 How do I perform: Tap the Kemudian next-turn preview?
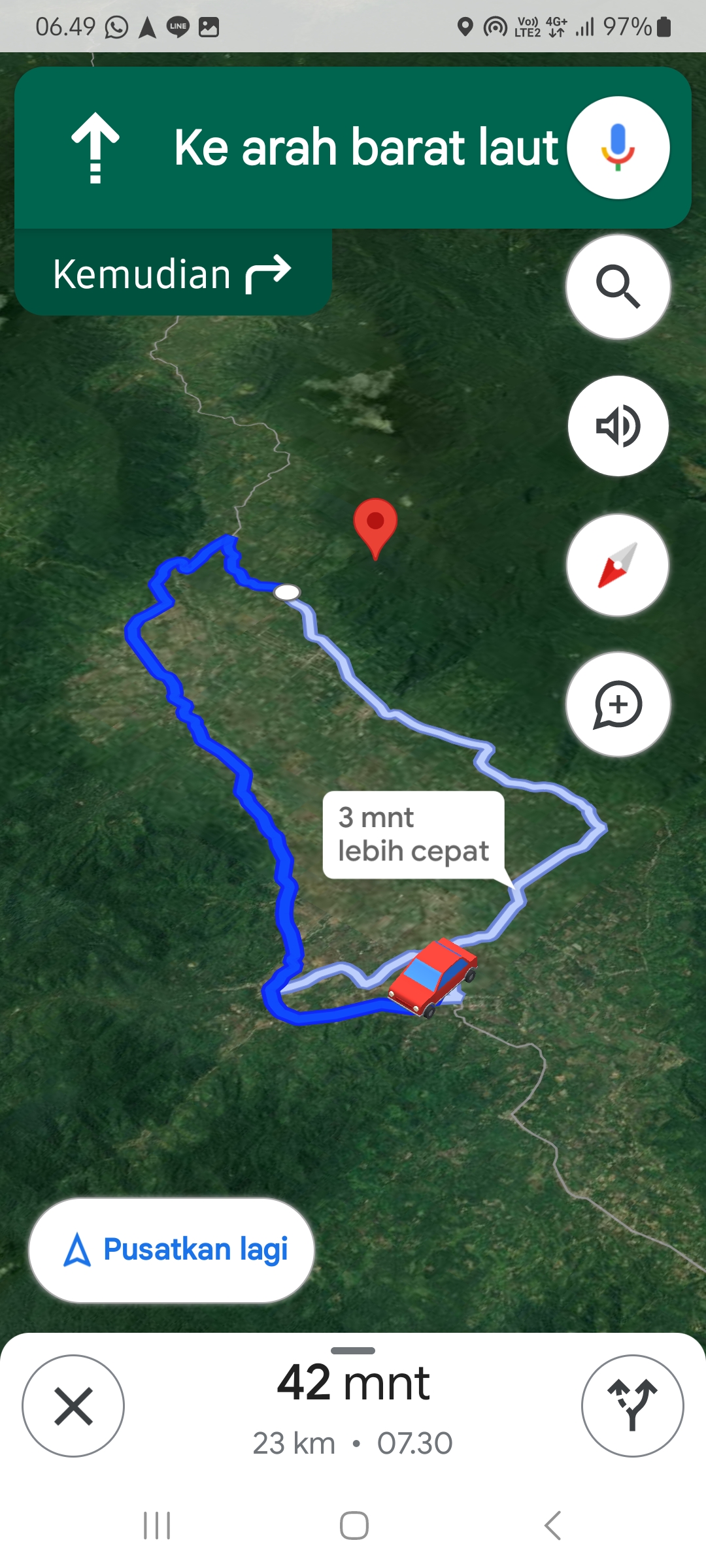coord(173,273)
